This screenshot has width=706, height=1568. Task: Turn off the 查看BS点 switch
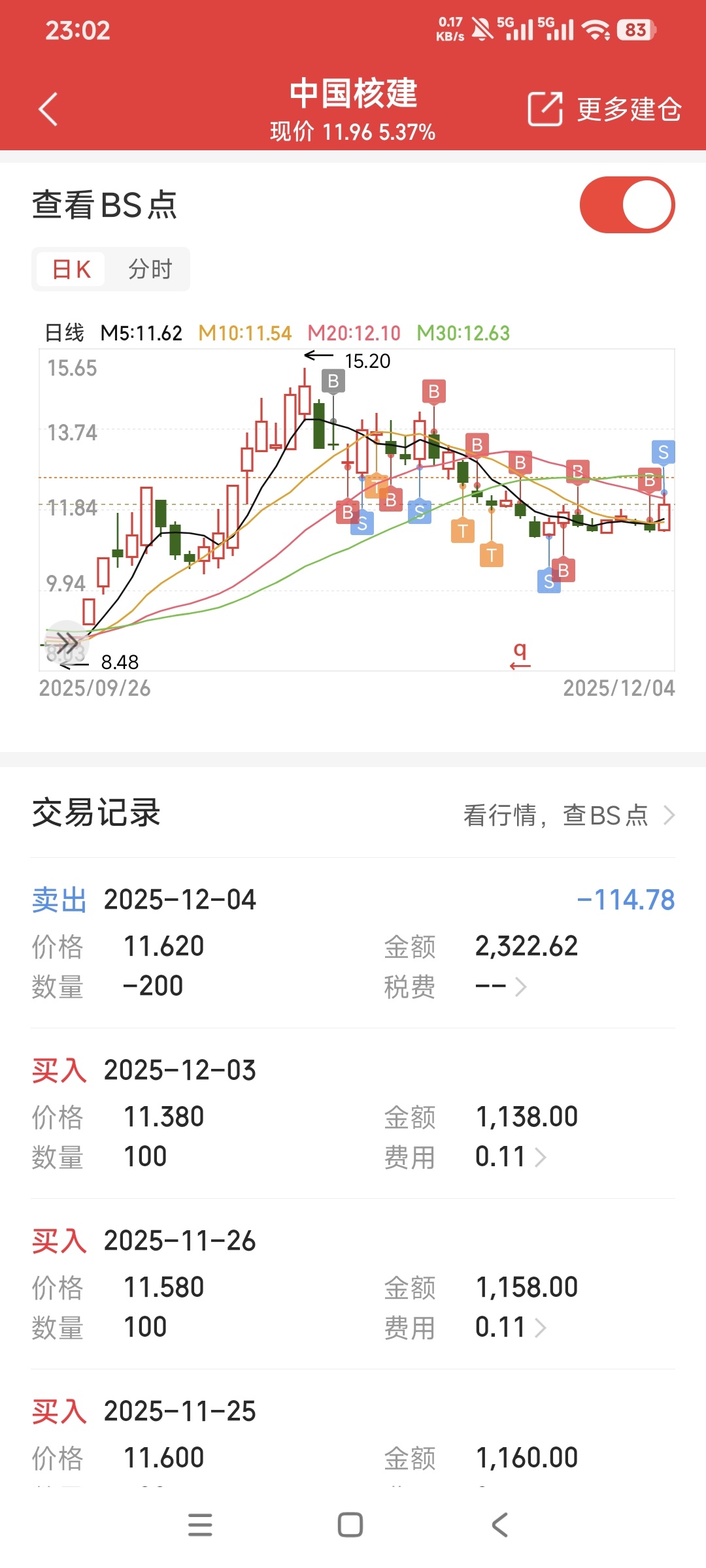626,205
